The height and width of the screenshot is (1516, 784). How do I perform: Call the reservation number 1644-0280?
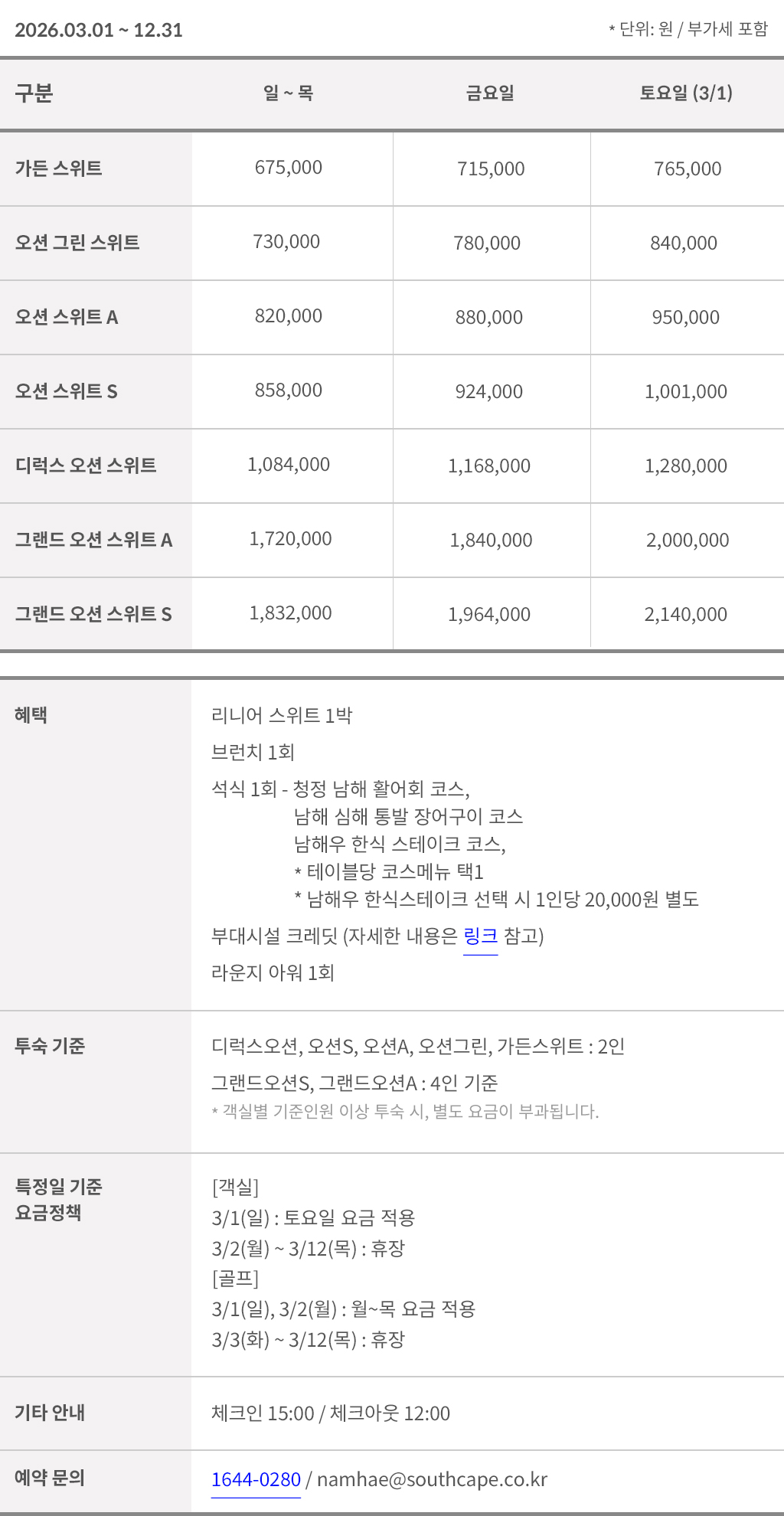point(256,1479)
